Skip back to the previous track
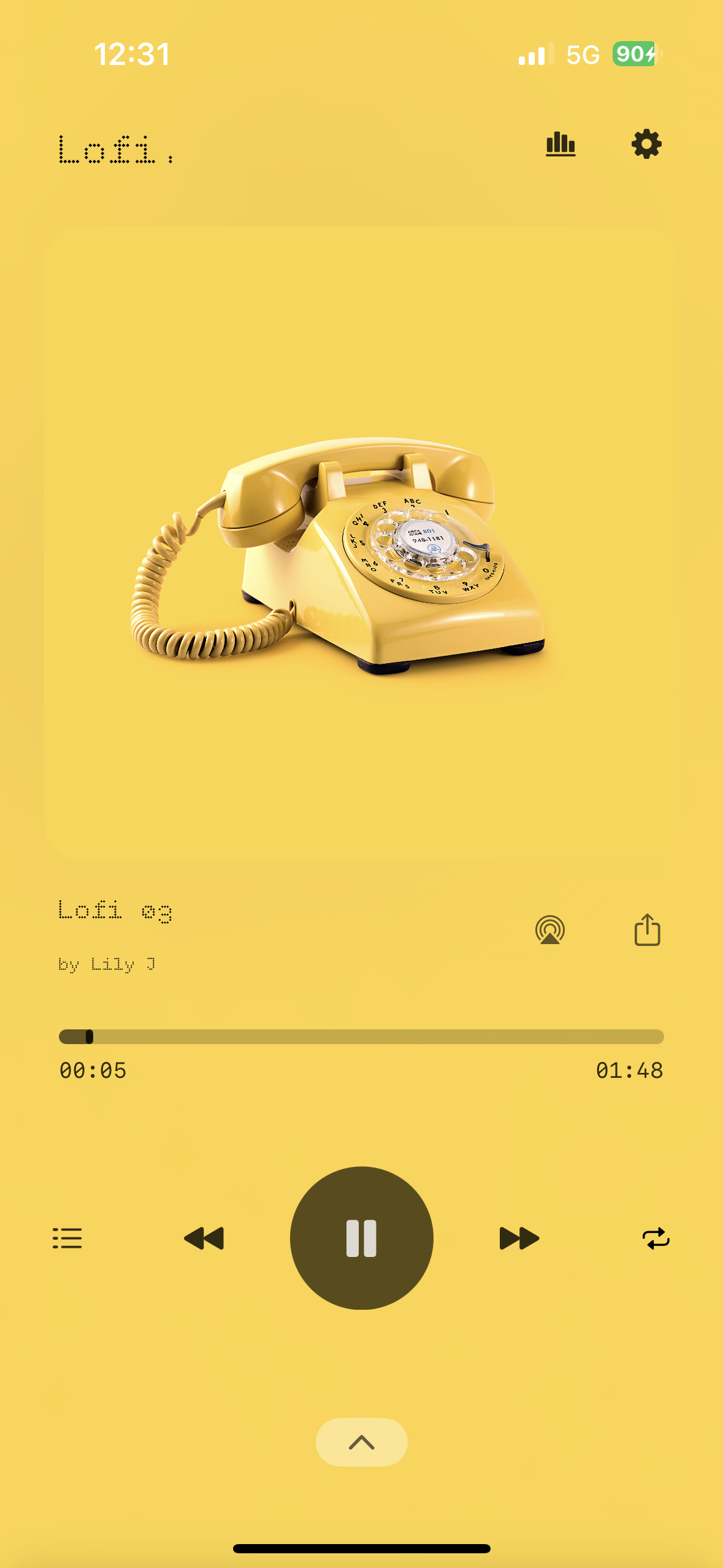This screenshot has width=723, height=1568. point(204,1238)
